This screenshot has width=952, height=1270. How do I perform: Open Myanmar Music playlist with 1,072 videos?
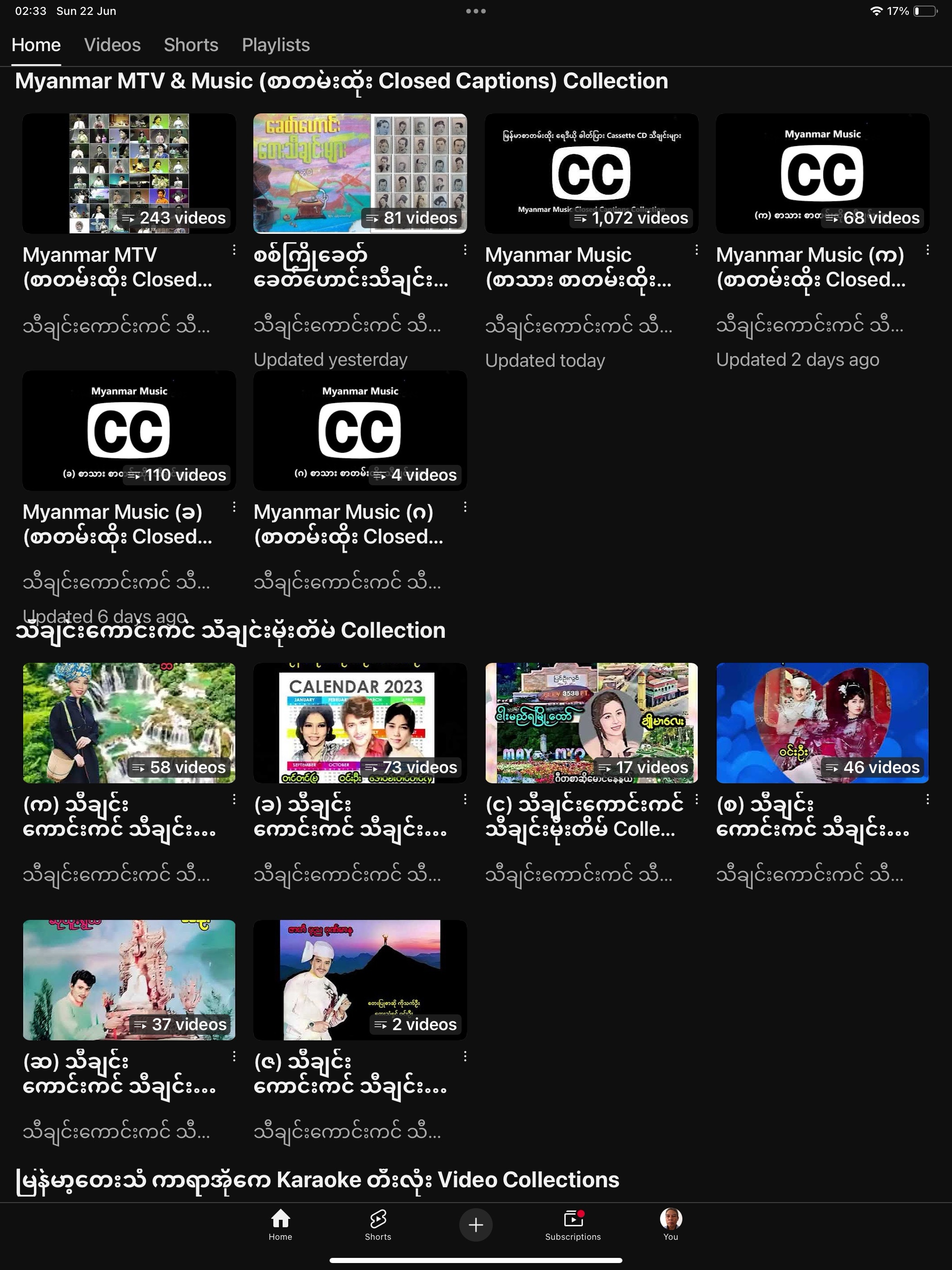[x=591, y=173]
